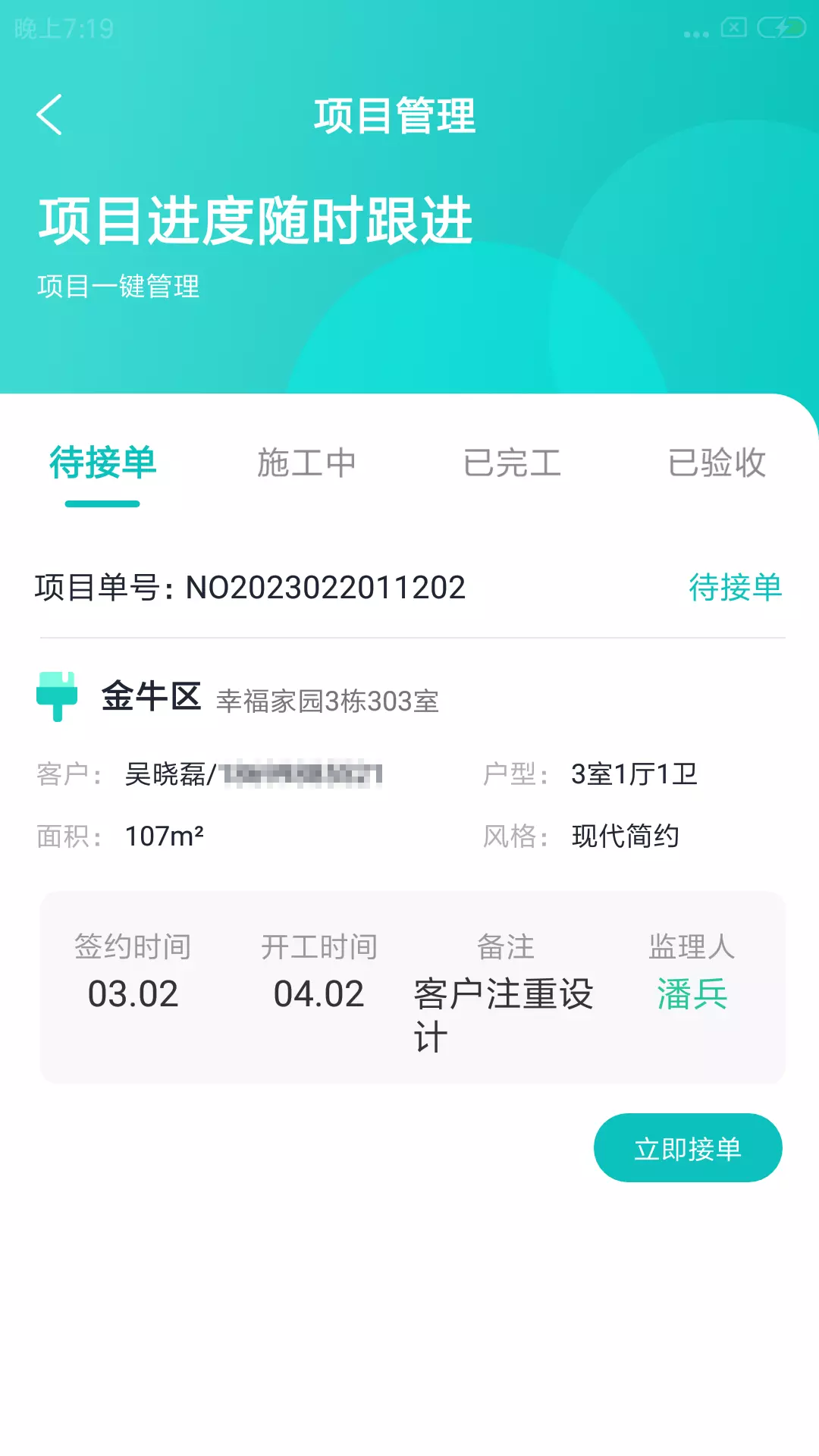Switch to the 施工中 tab

[306, 463]
